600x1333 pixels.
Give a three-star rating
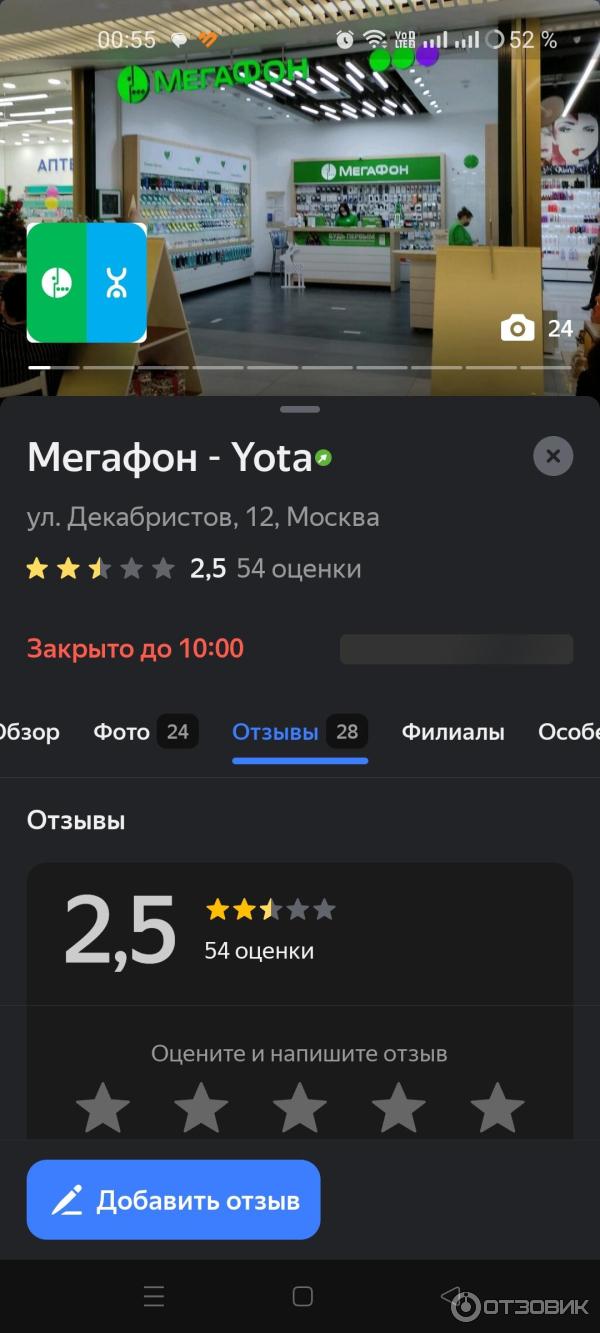coord(300,1108)
